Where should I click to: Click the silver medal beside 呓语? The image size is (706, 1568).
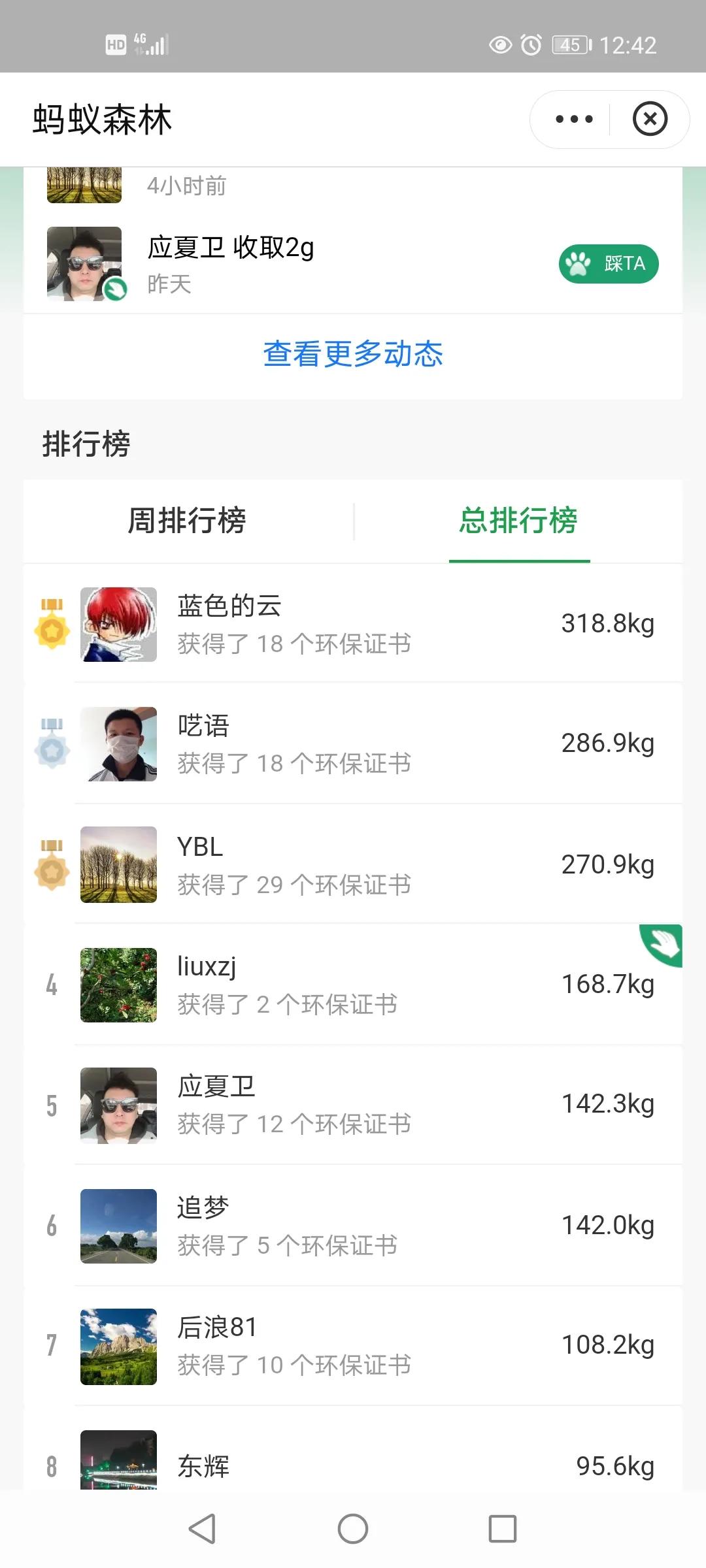(x=52, y=743)
